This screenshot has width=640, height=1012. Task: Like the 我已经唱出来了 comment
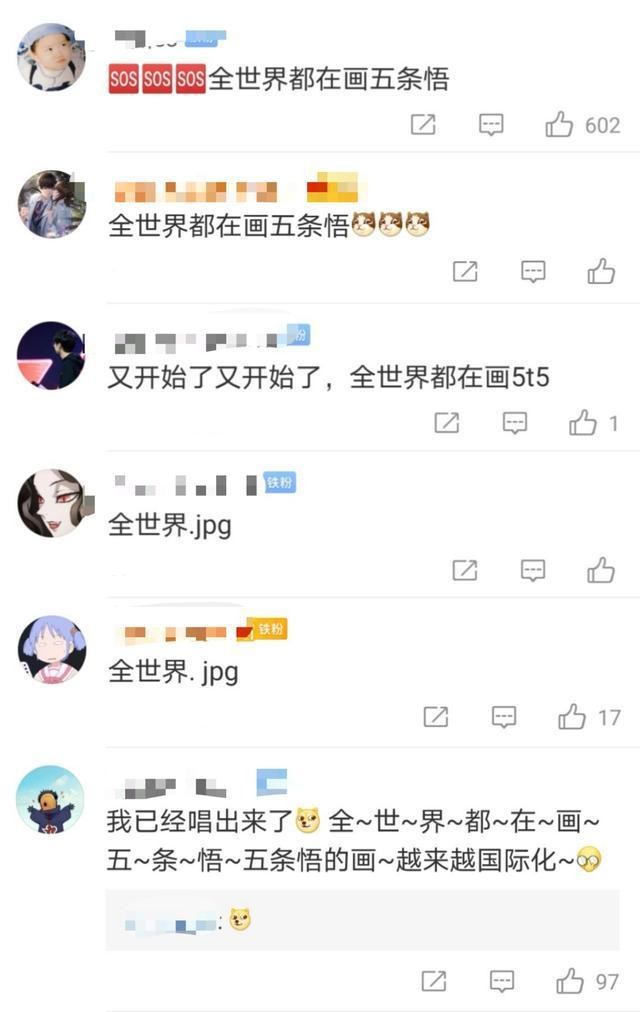(x=570, y=981)
